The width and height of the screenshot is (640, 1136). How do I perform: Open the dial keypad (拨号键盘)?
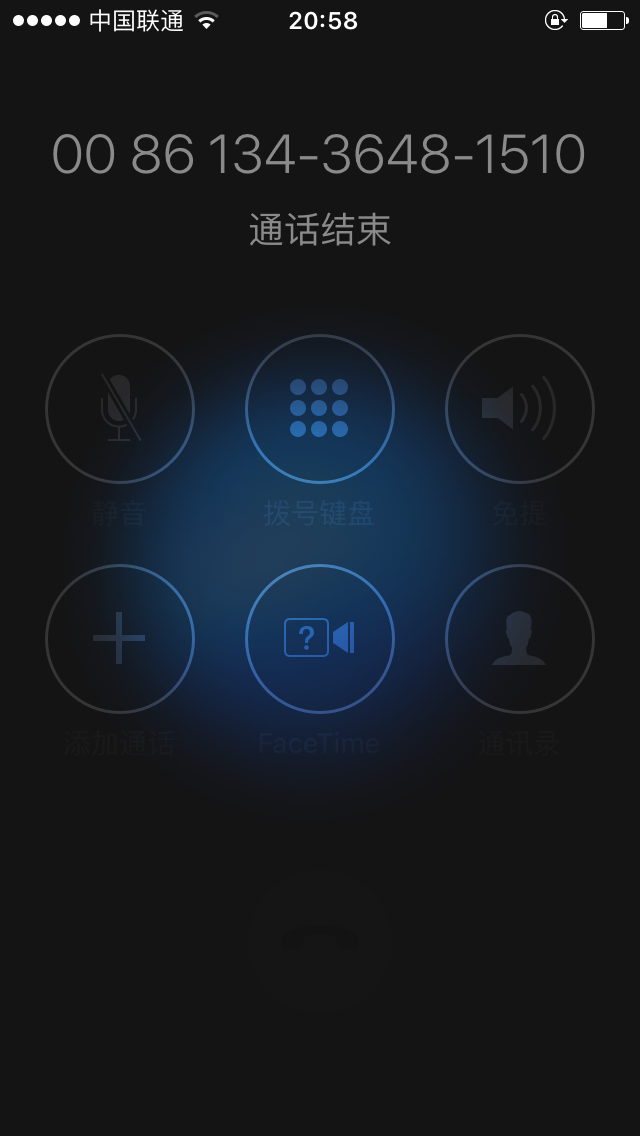pos(319,408)
